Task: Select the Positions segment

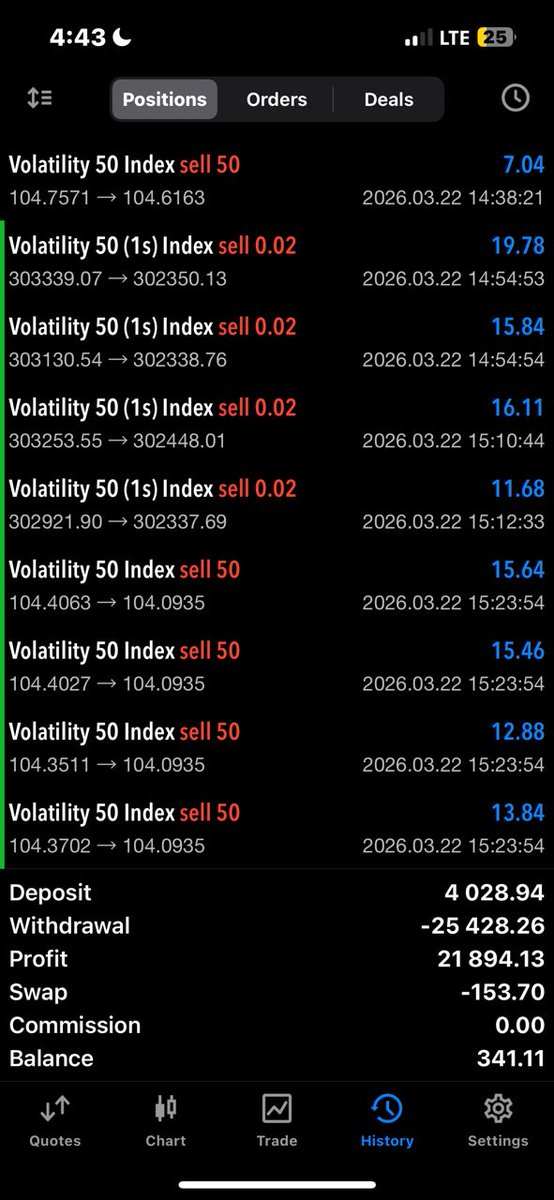Action: click(x=164, y=99)
